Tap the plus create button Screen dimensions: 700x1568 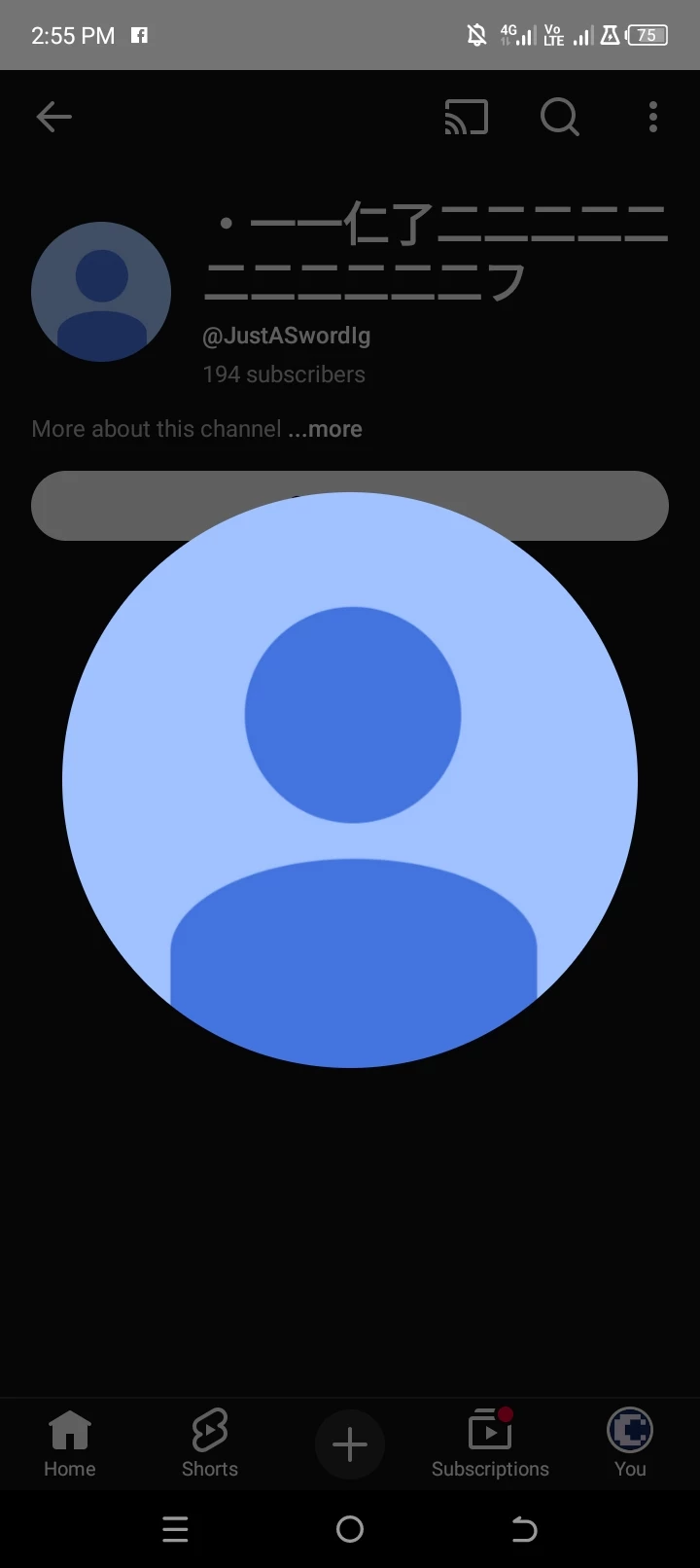350,1444
